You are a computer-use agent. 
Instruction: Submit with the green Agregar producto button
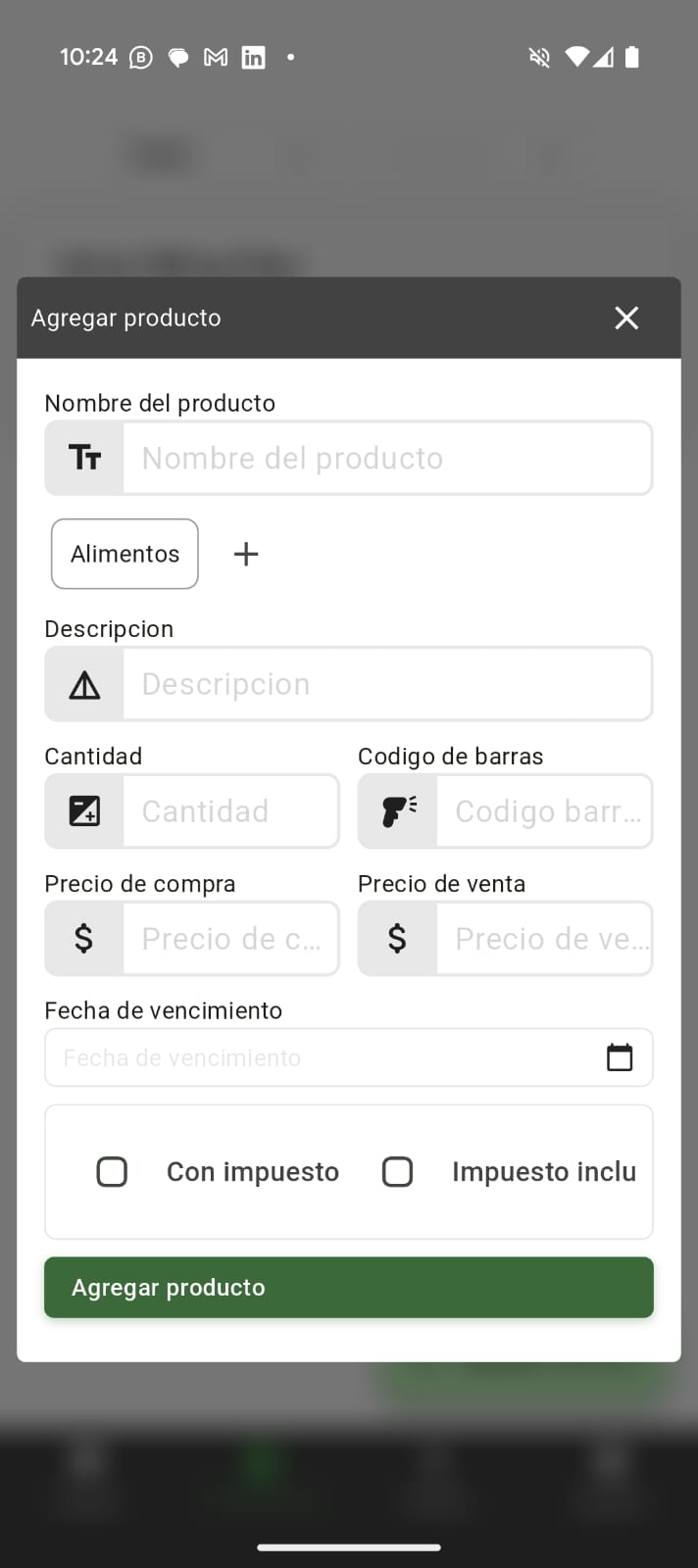(349, 1288)
